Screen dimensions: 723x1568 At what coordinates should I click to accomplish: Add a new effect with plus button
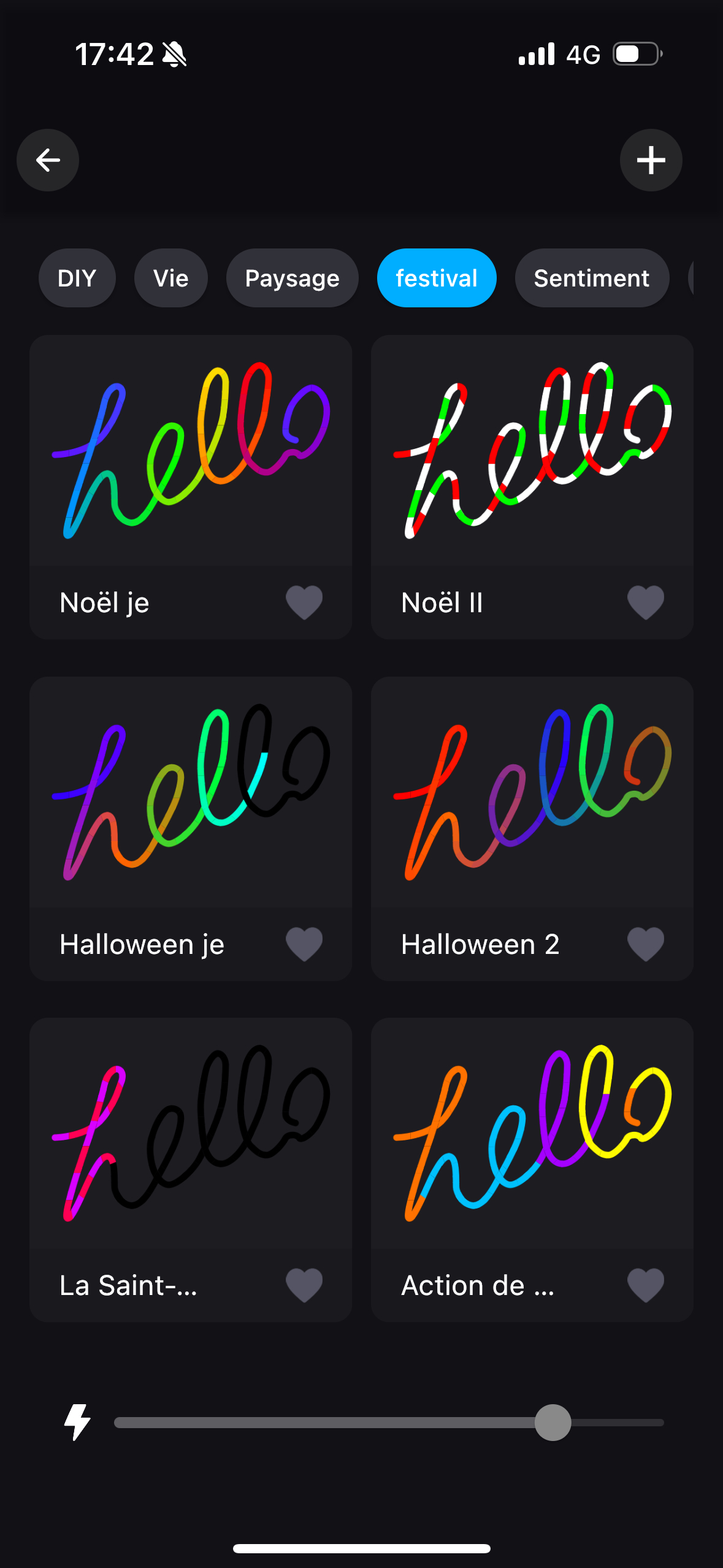coord(651,160)
